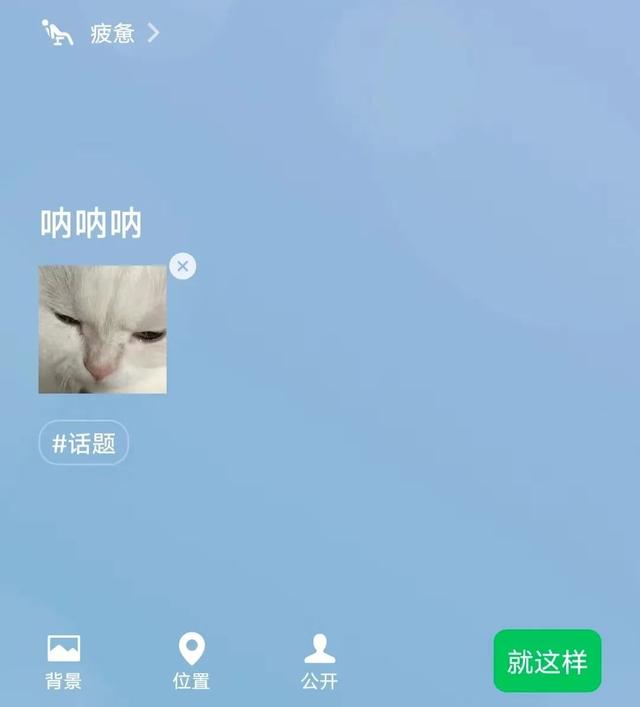Confirm with the 就这样 button

tap(547, 661)
